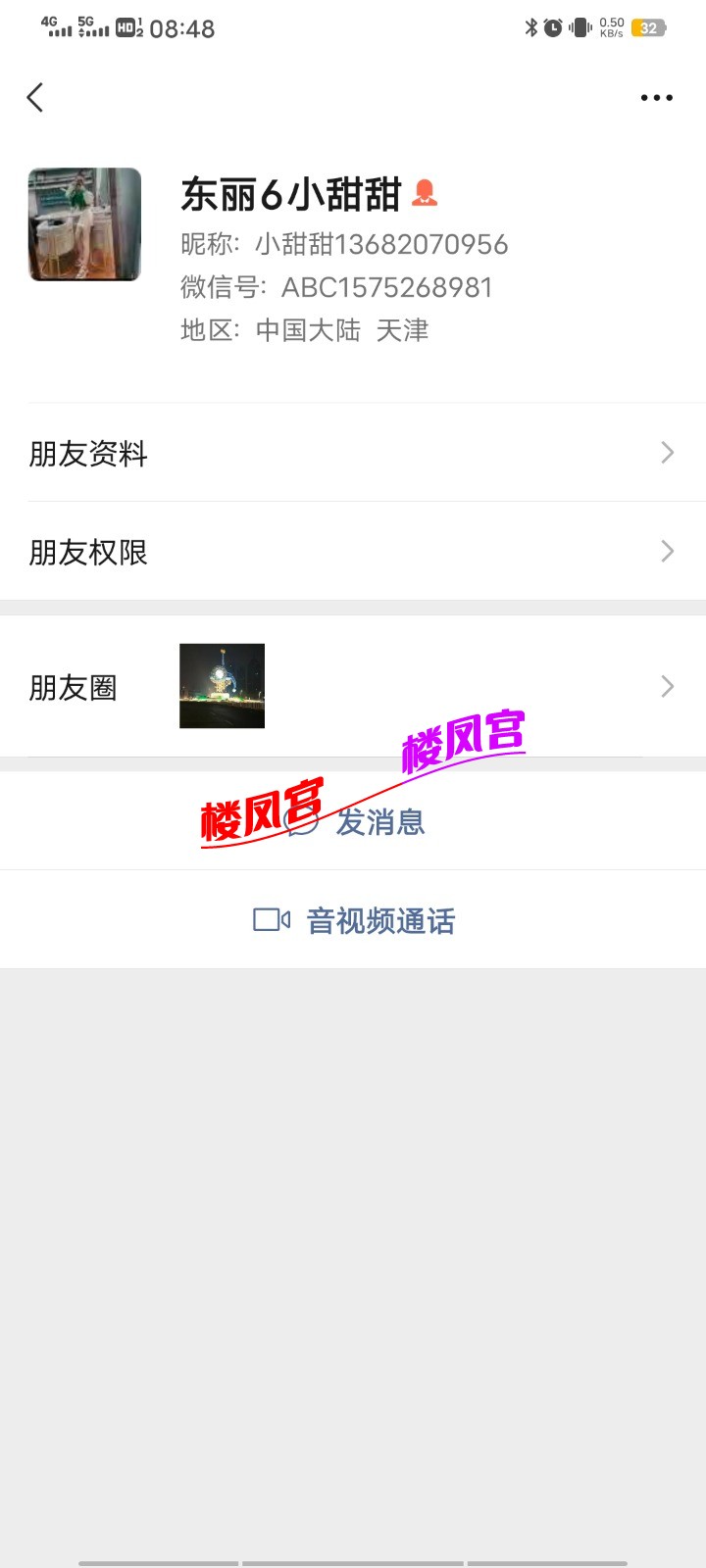Expand the 朋友资料 section via its chevron
706x1568 pixels.
pos(668,453)
